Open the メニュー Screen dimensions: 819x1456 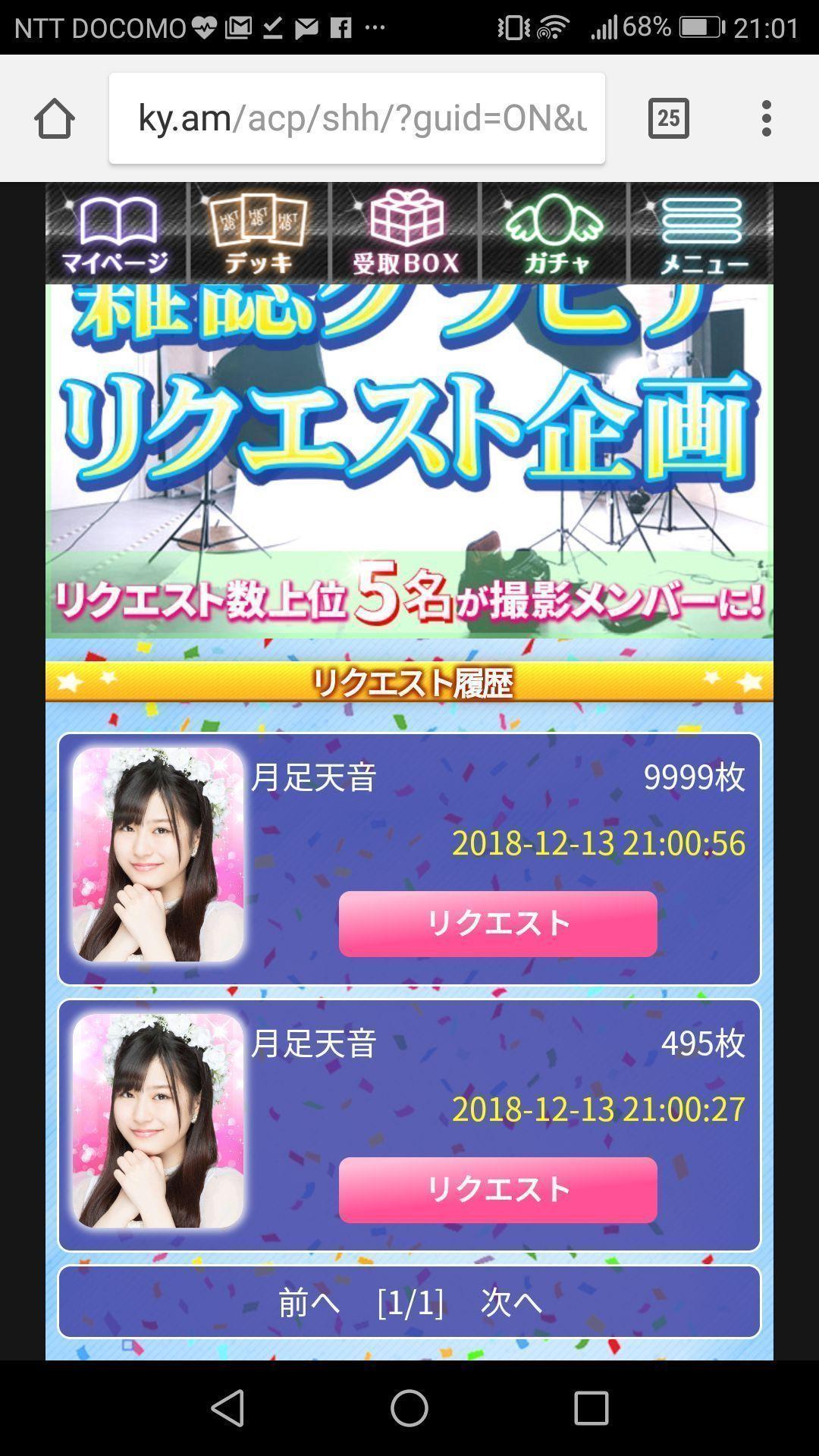pyautogui.click(x=701, y=234)
